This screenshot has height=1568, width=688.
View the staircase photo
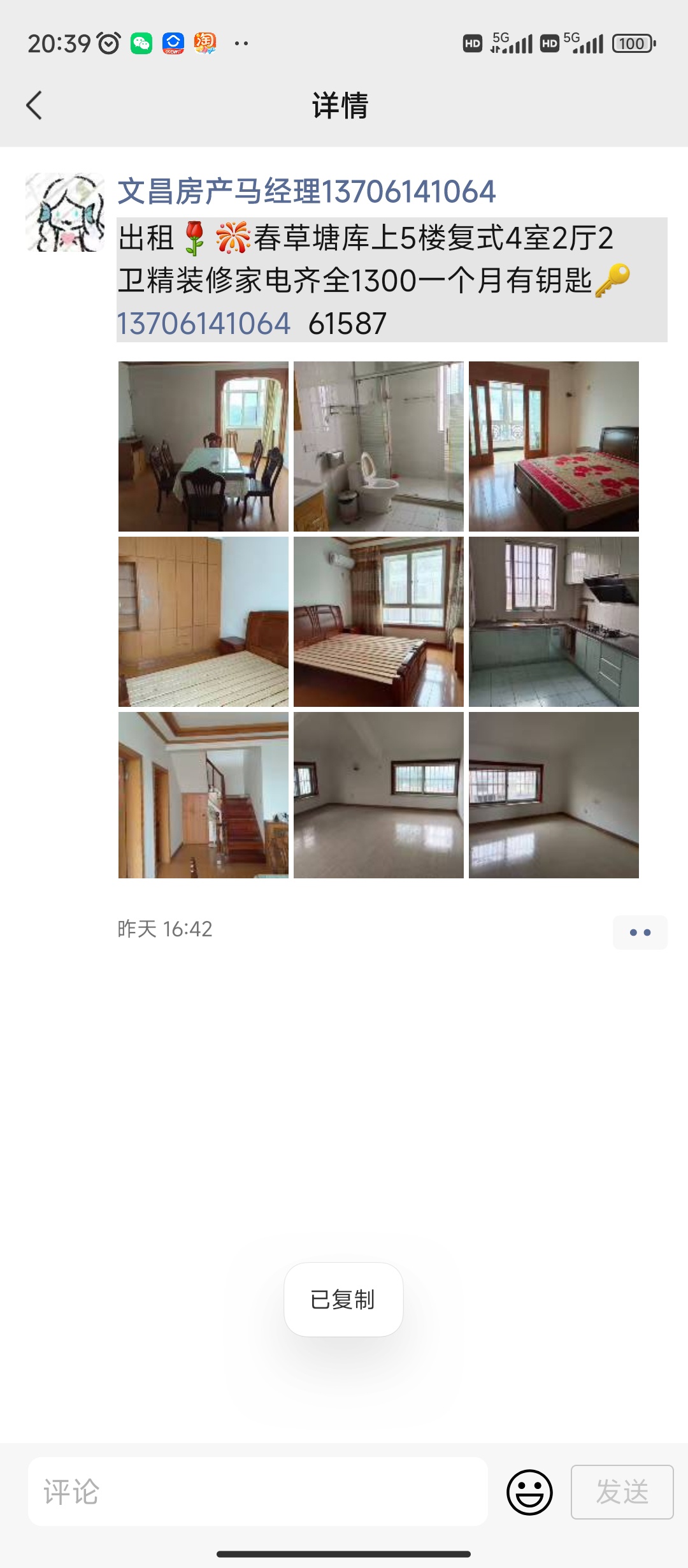pos(203,795)
